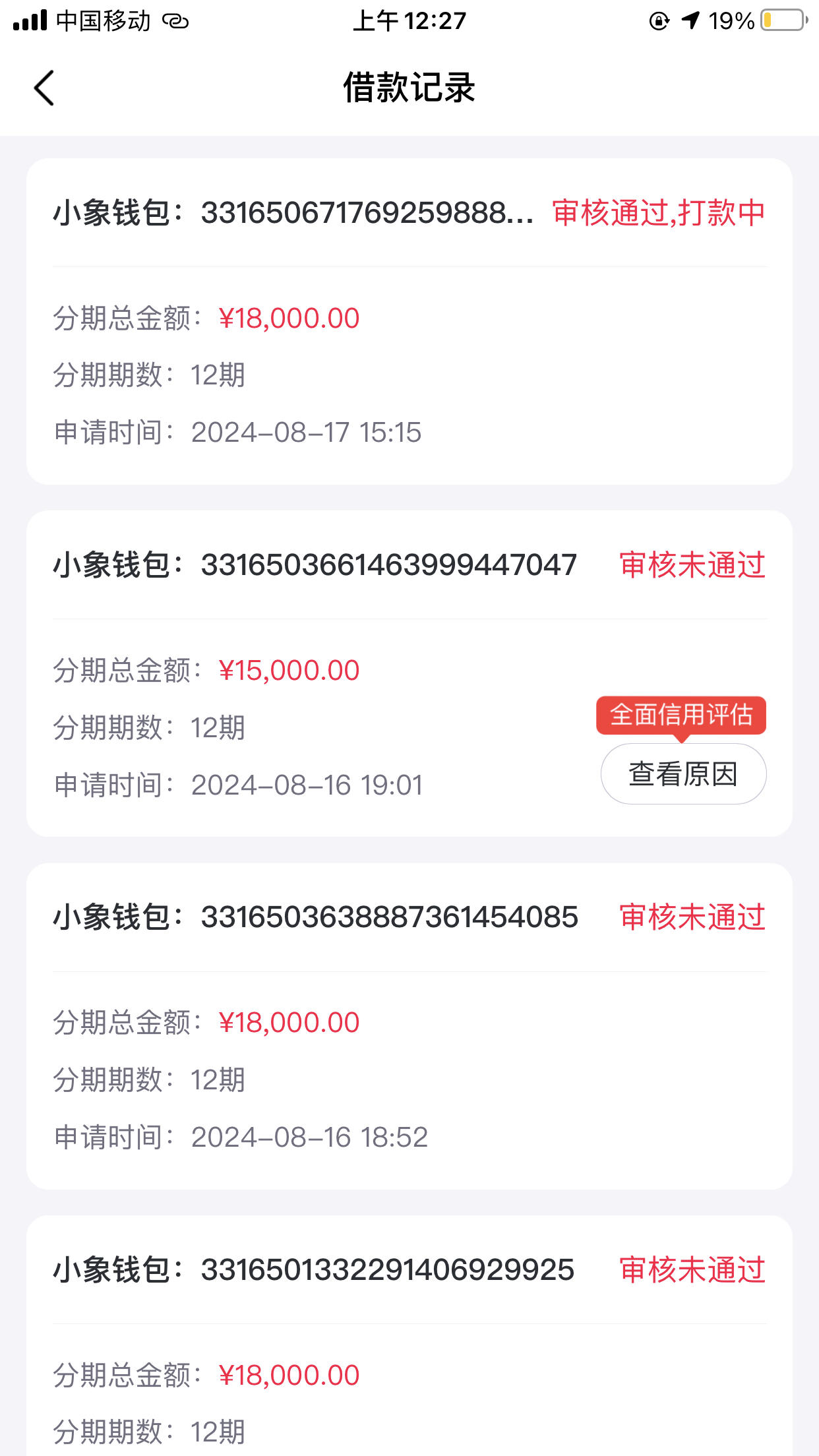The height and width of the screenshot is (1456, 819).
Task: Open loan record 33165036388873614540​85
Action: pyautogui.click(x=409, y=1026)
